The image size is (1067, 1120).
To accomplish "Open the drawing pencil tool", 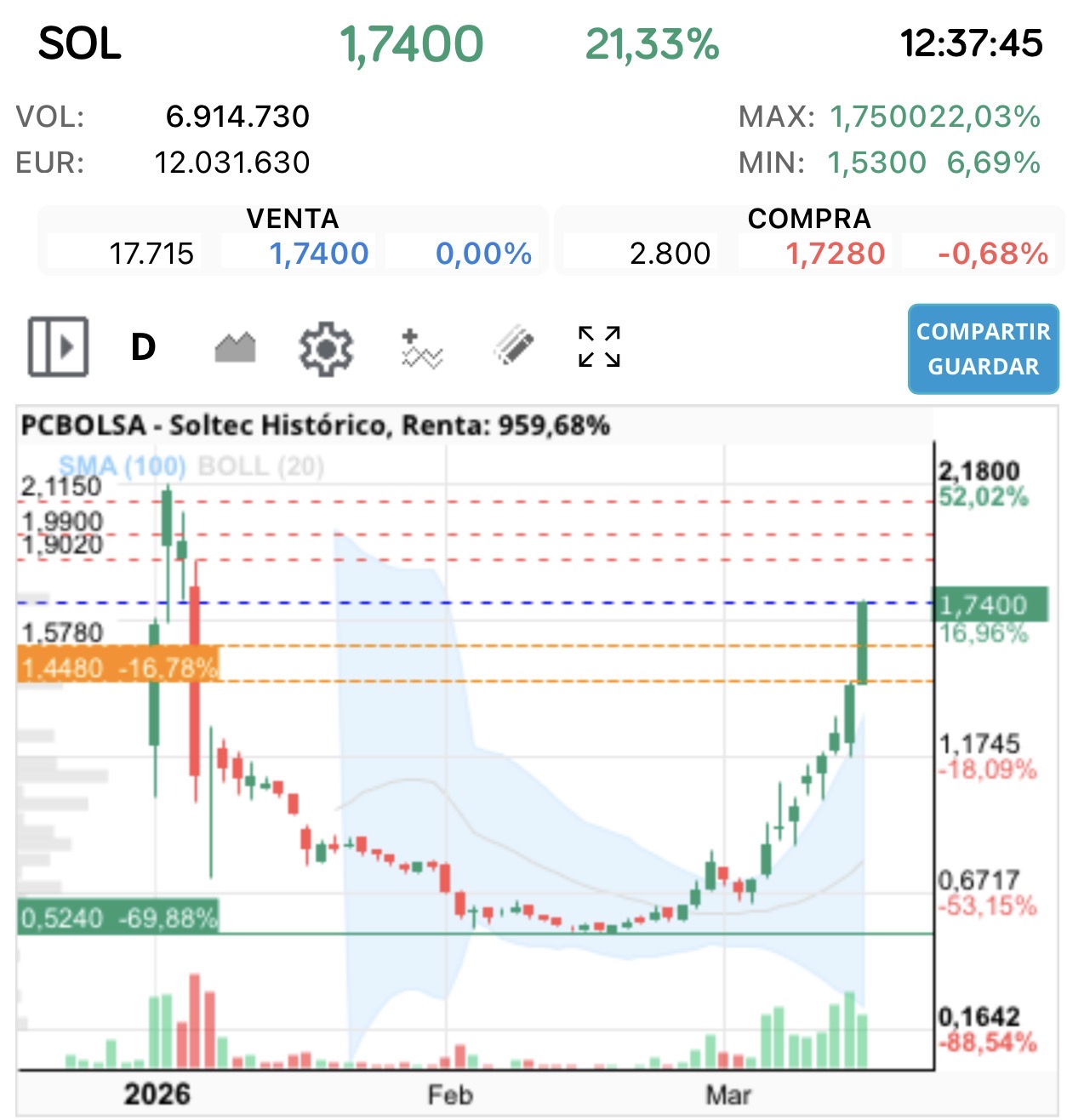I will pyautogui.click(x=514, y=347).
